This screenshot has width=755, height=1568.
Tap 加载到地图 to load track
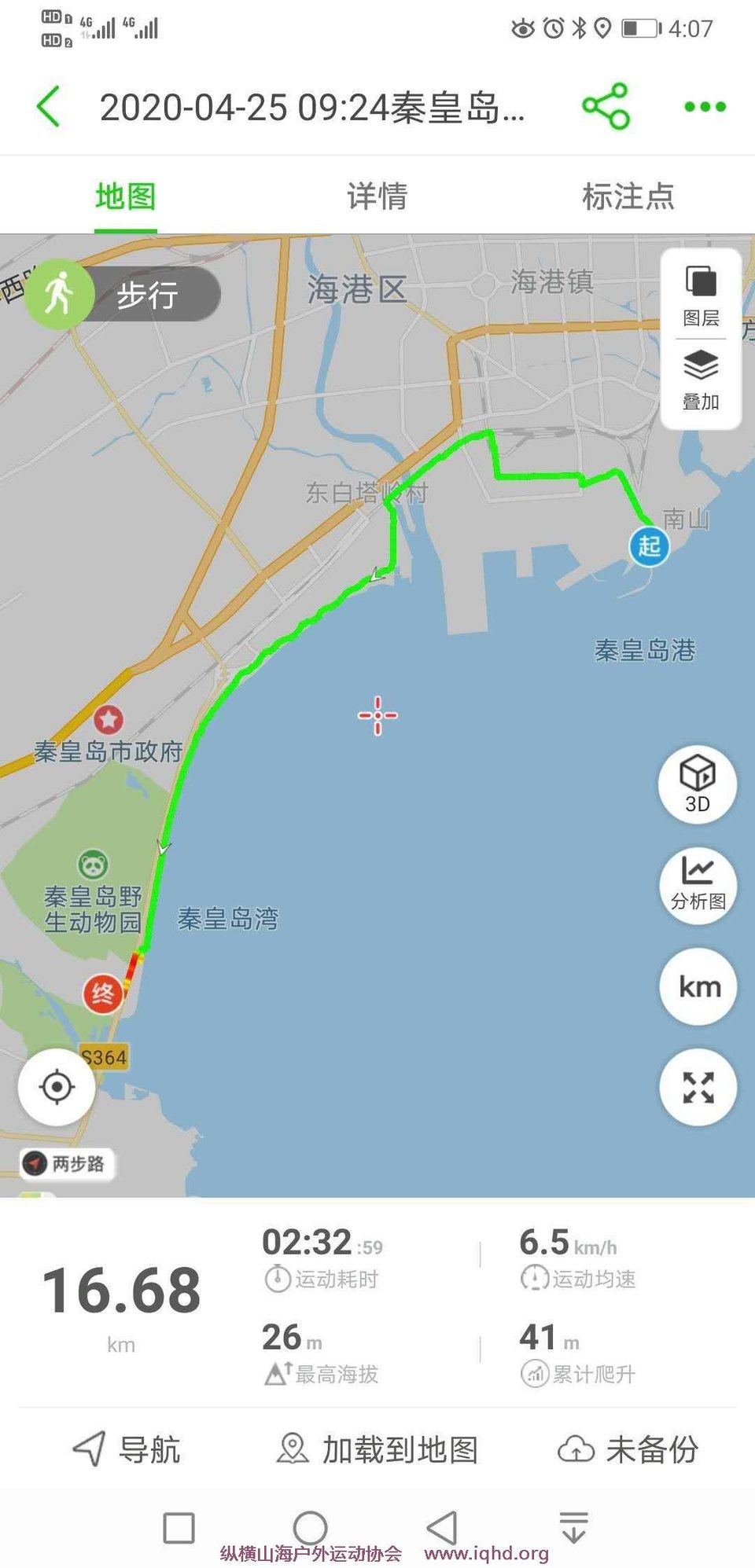pos(377,1449)
